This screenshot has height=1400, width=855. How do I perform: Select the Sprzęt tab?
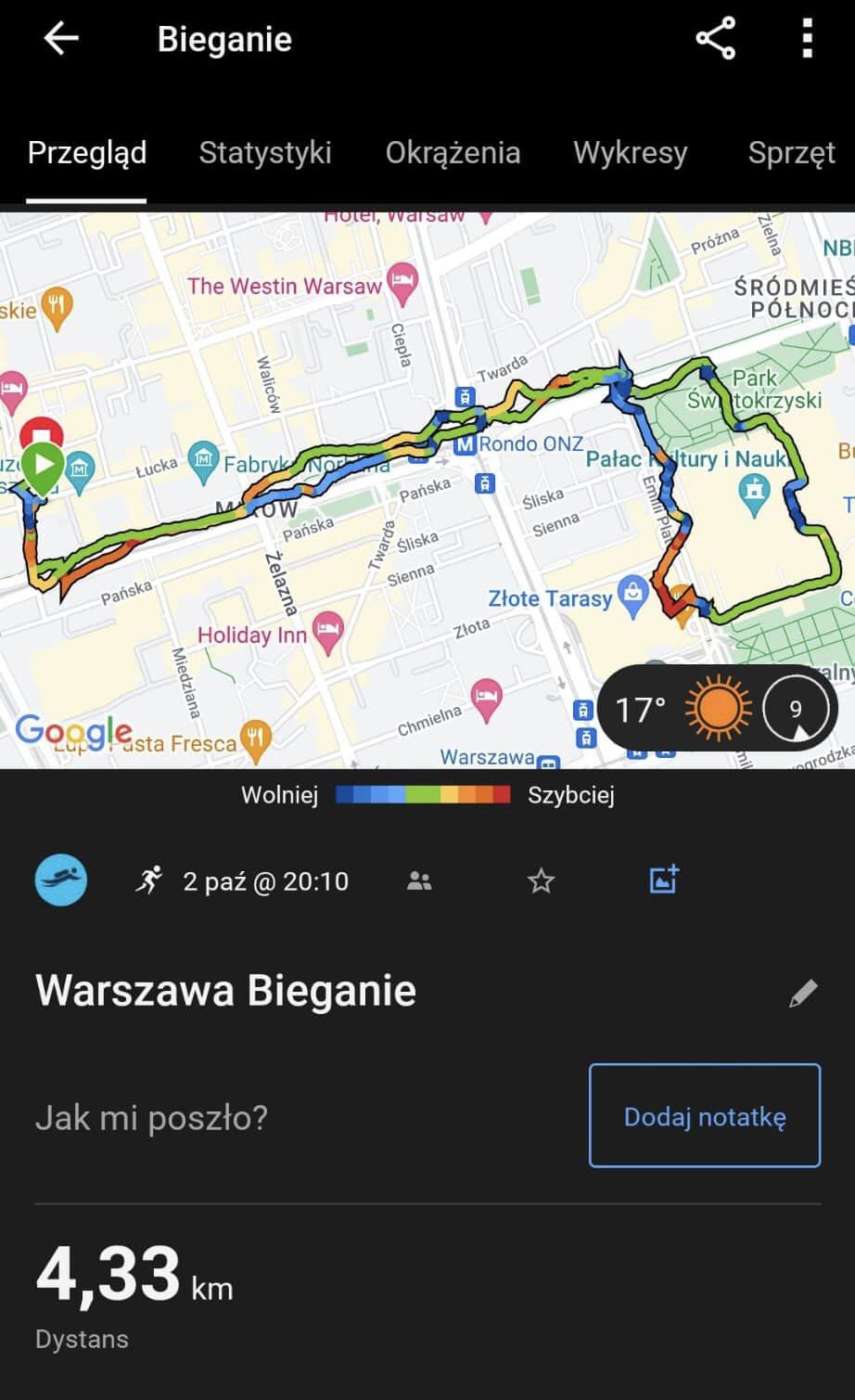click(791, 153)
